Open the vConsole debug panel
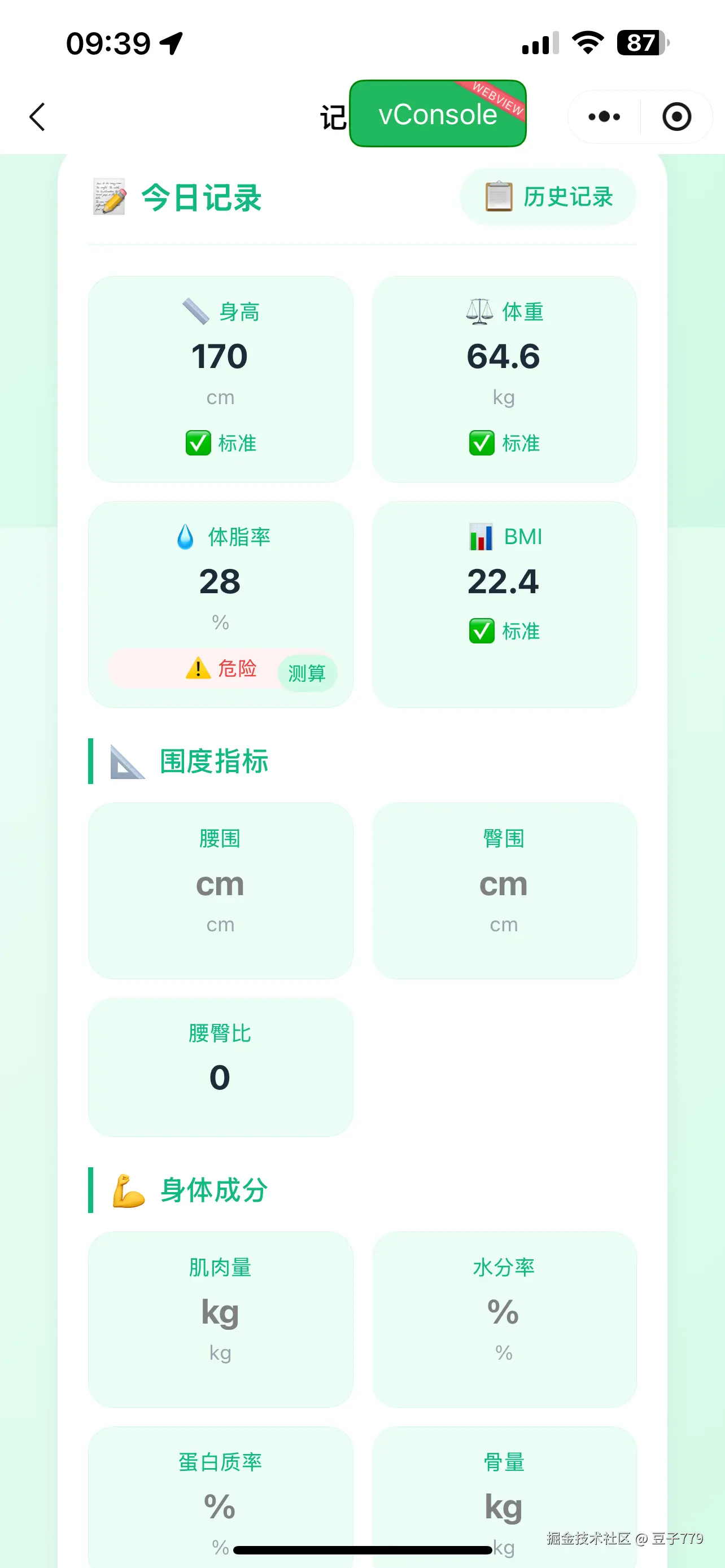The height and width of the screenshot is (1568, 725). click(437, 114)
